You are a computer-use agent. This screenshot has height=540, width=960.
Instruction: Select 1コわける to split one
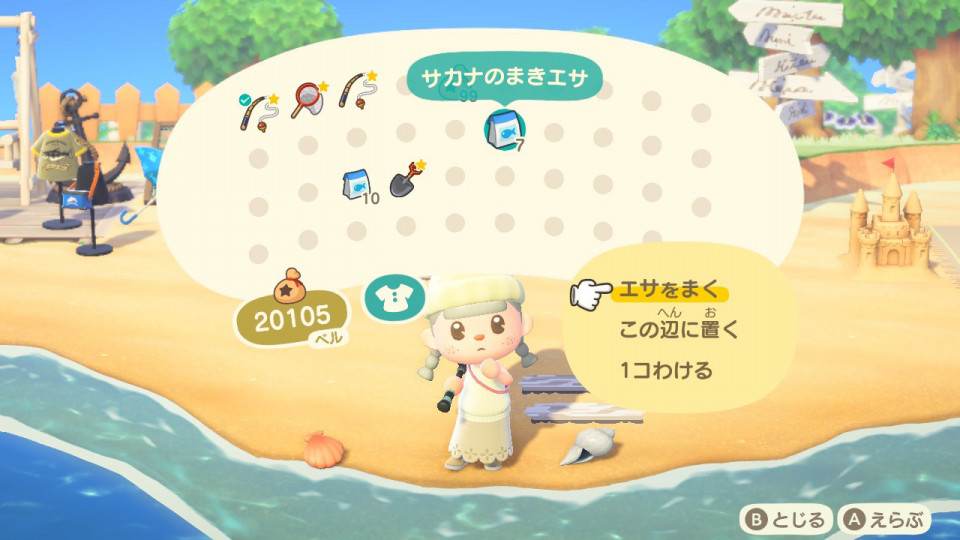click(x=666, y=370)
